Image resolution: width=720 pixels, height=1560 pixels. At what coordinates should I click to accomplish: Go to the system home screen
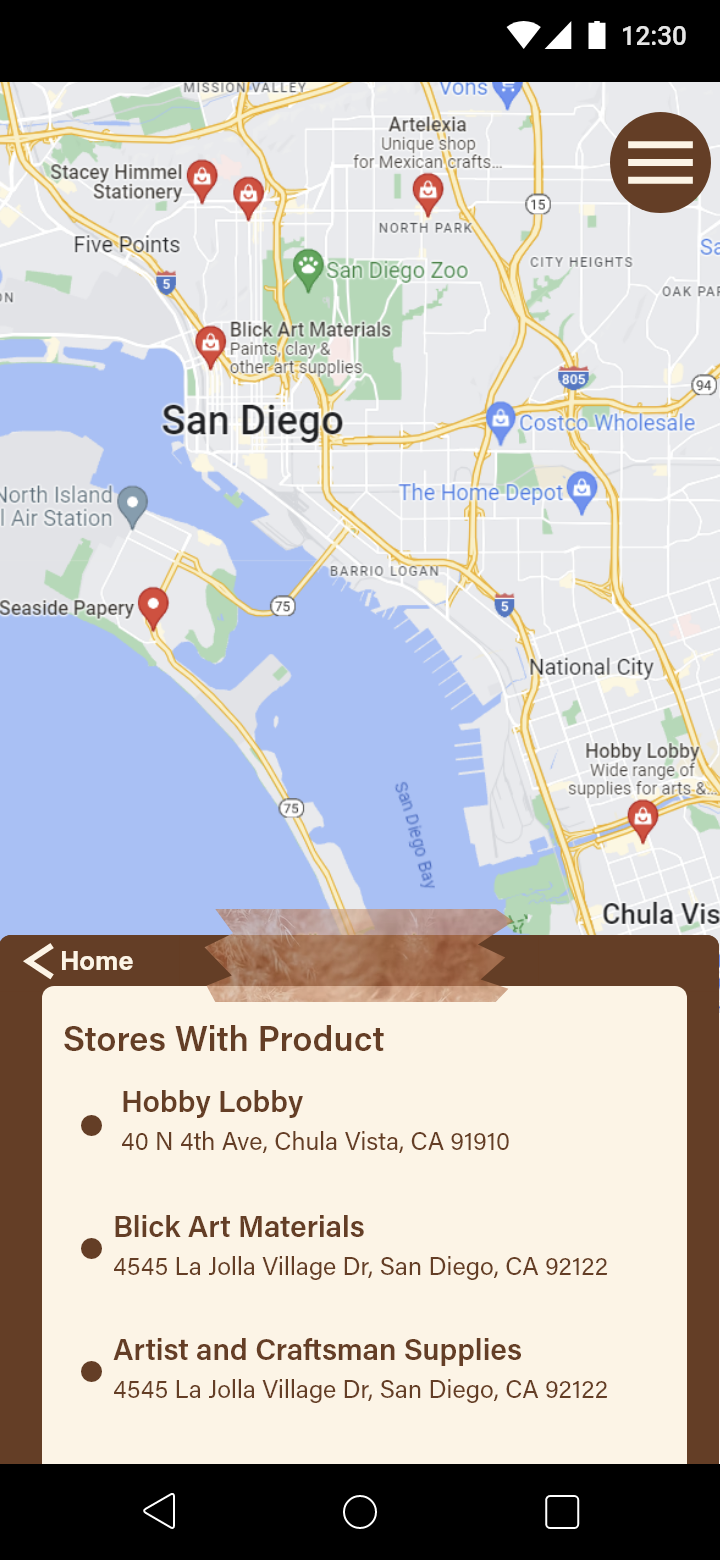click(360, 1511)
